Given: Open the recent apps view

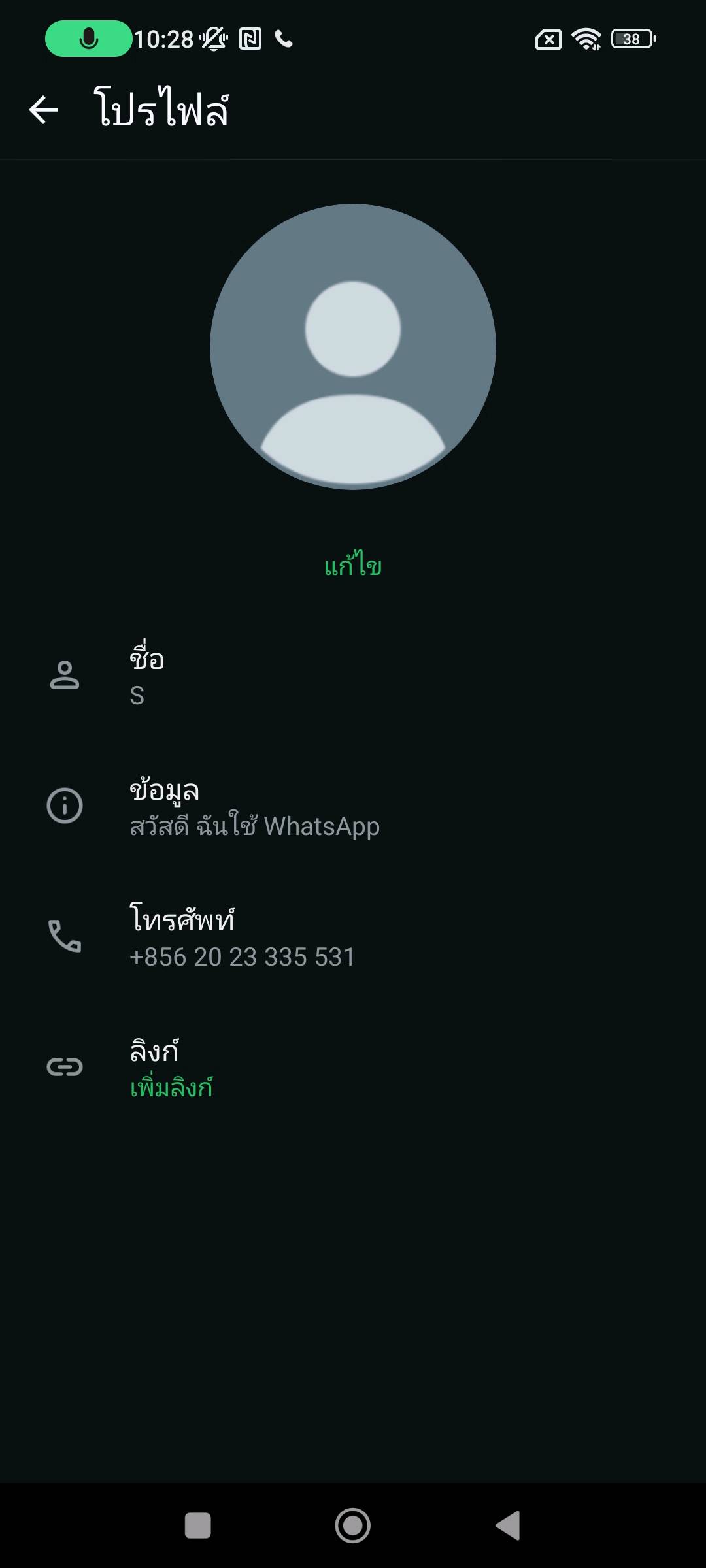Looking at the screenshot, I should 198,1526.
